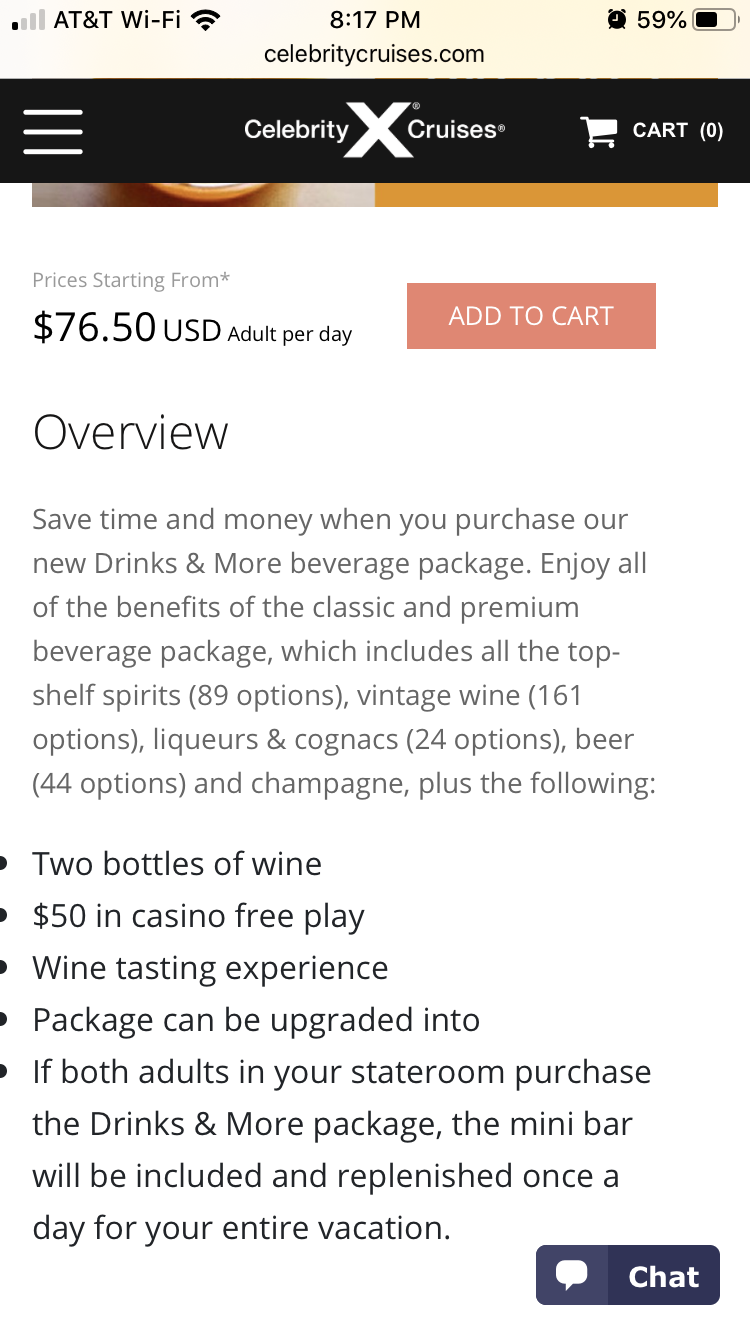750x1334 pixels.
Task: Open the hamburger menu
Action: click(x=53, y=130)
